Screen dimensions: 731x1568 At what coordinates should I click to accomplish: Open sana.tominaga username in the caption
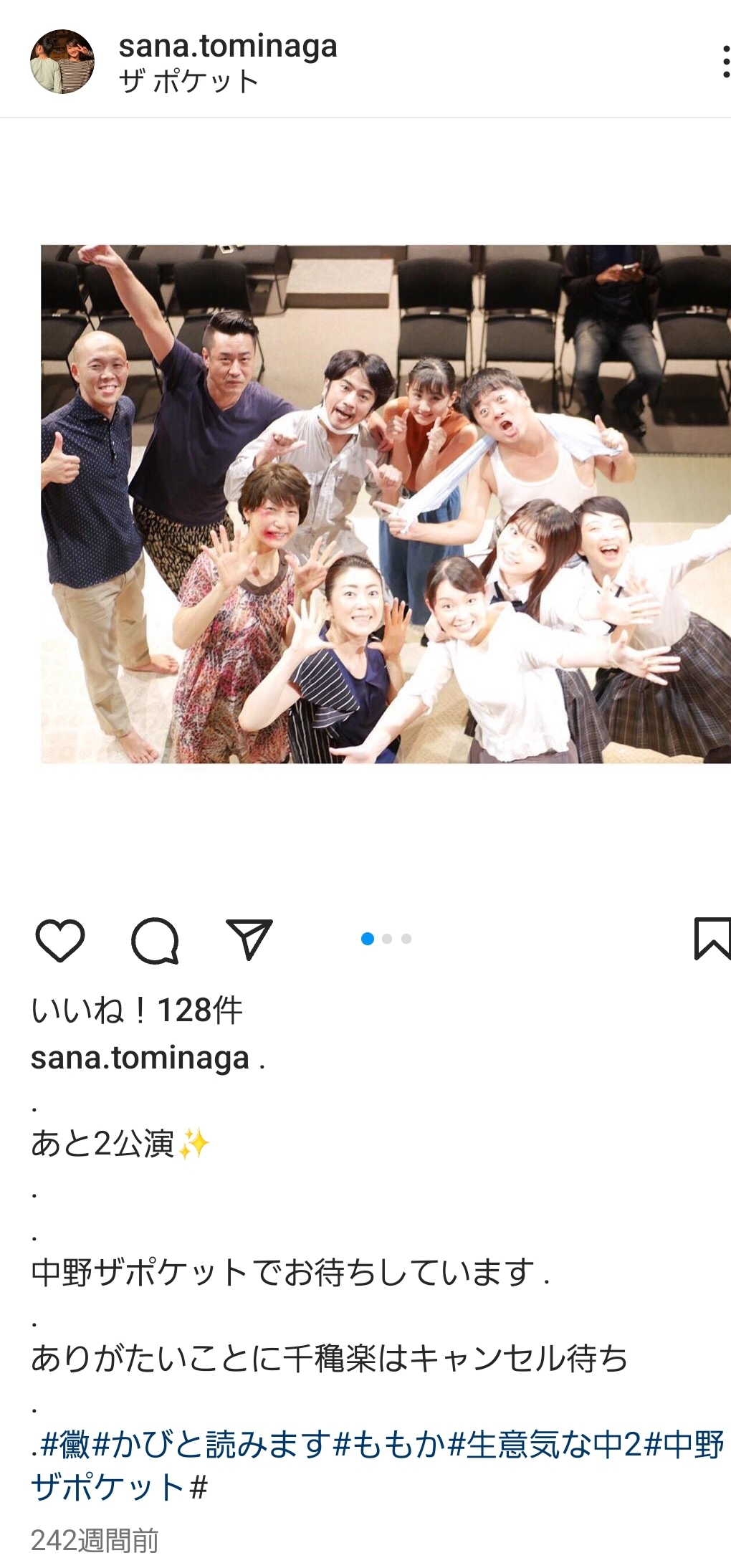click(x=140, y=1058)
